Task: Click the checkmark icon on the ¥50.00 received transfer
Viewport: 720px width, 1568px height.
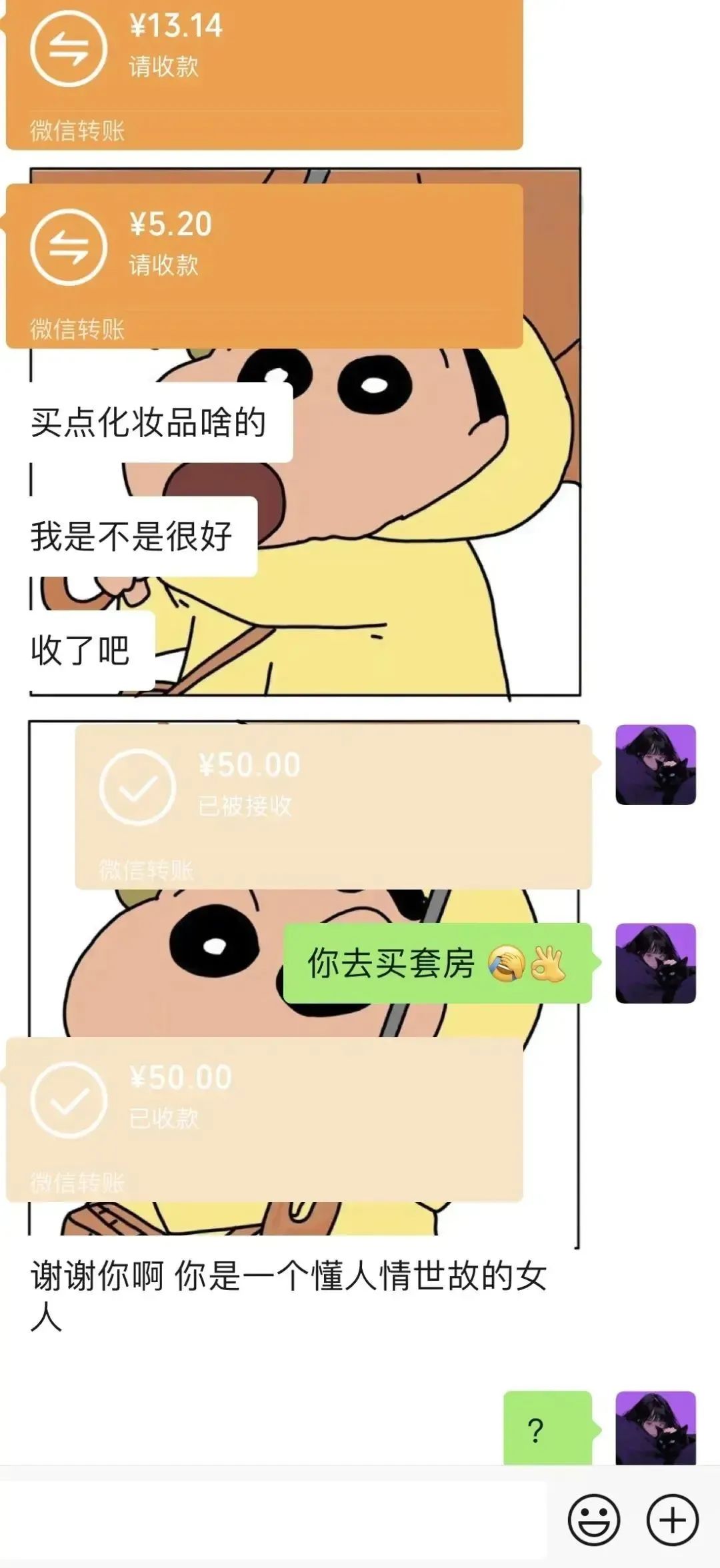Action: pos(139,785)
